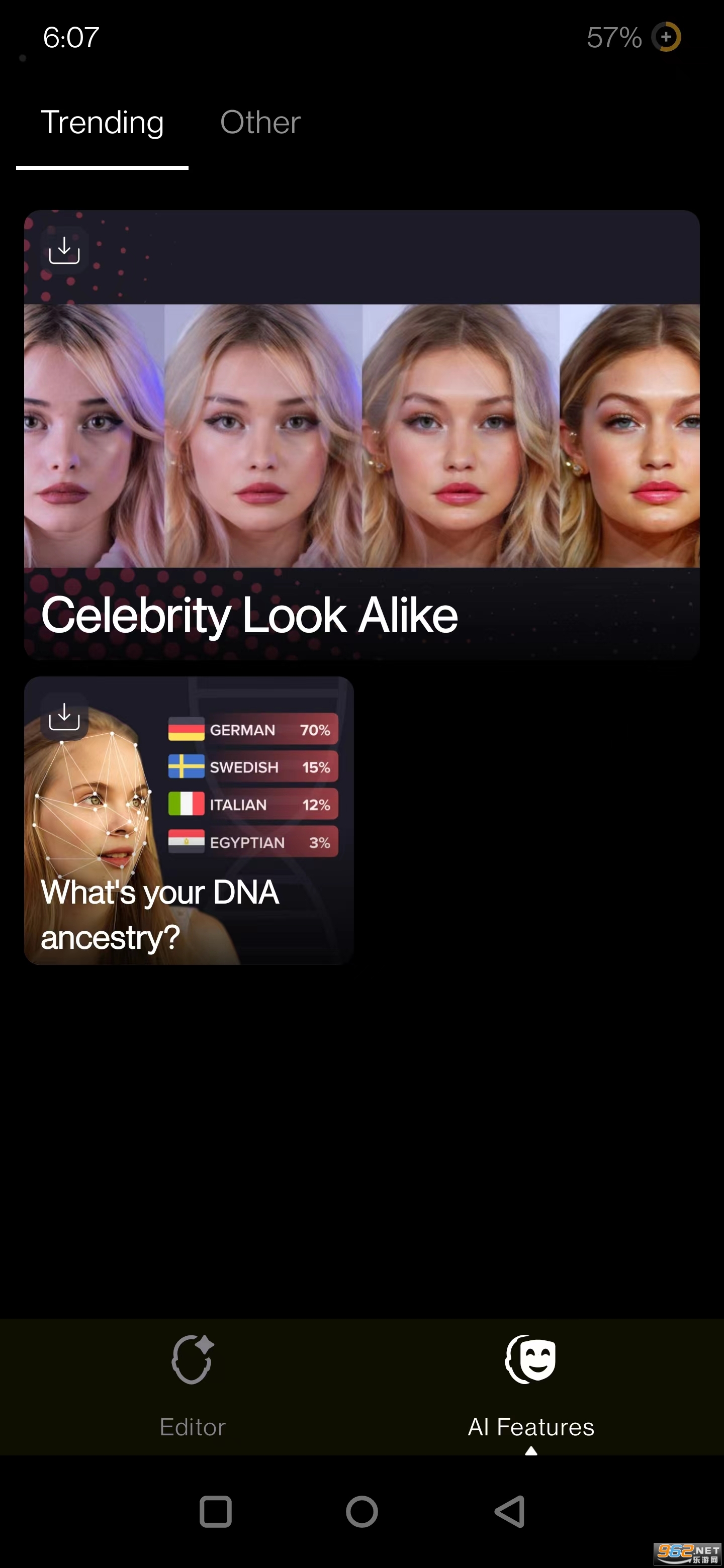This screenshot has height=1568, width=724.
Task: Open recent apps from navigation bar
Action: tap(216, 1511)
